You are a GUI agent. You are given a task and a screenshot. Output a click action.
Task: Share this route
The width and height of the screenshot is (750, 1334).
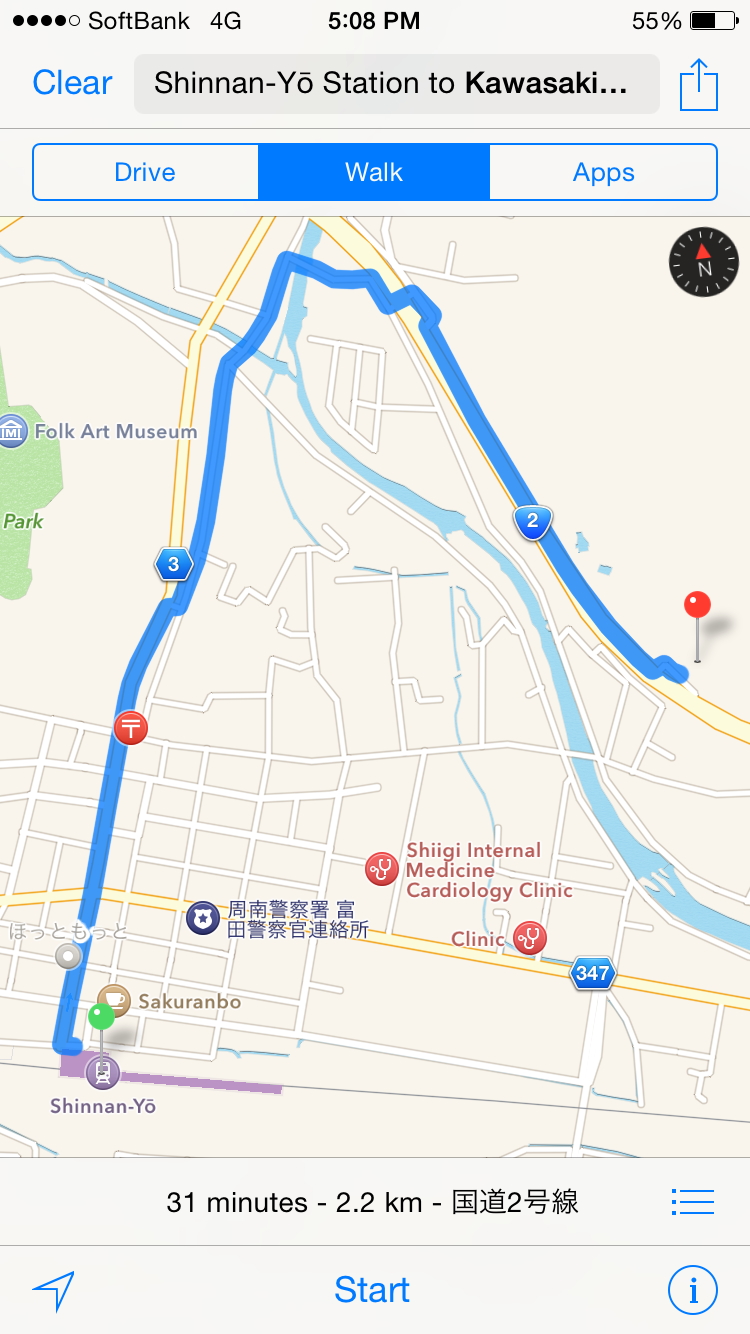pos(699,85)
